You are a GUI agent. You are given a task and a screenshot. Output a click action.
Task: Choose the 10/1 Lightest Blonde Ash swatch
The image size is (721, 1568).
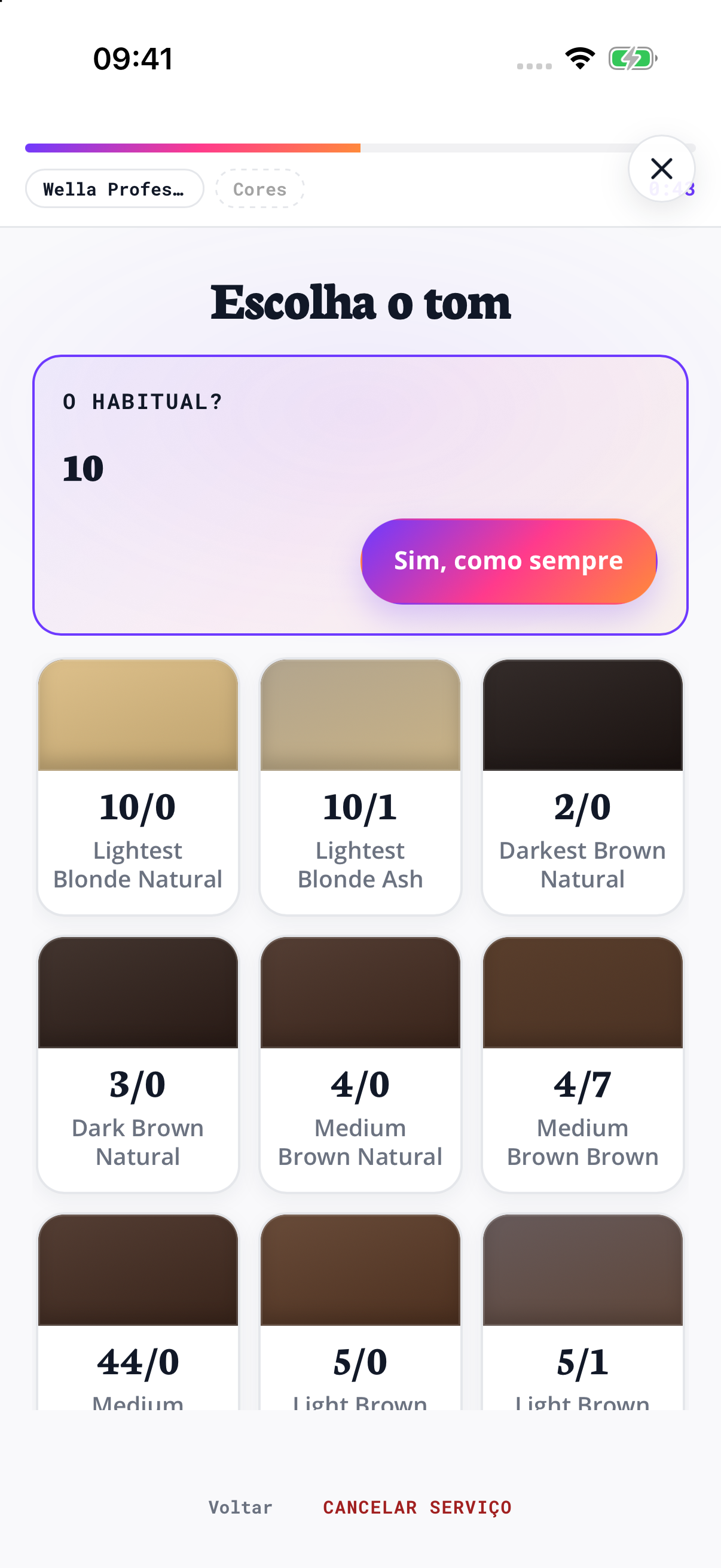pyautogui.click(x=360, y=786)
